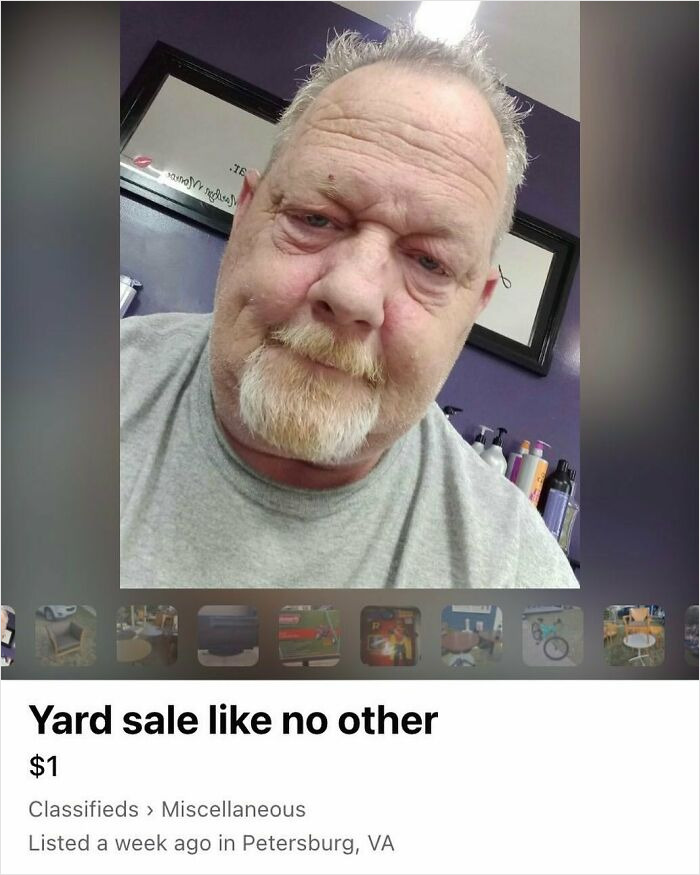Select the dark furniture thumbnail
The image size is (700, 875).
coord(228,636)
